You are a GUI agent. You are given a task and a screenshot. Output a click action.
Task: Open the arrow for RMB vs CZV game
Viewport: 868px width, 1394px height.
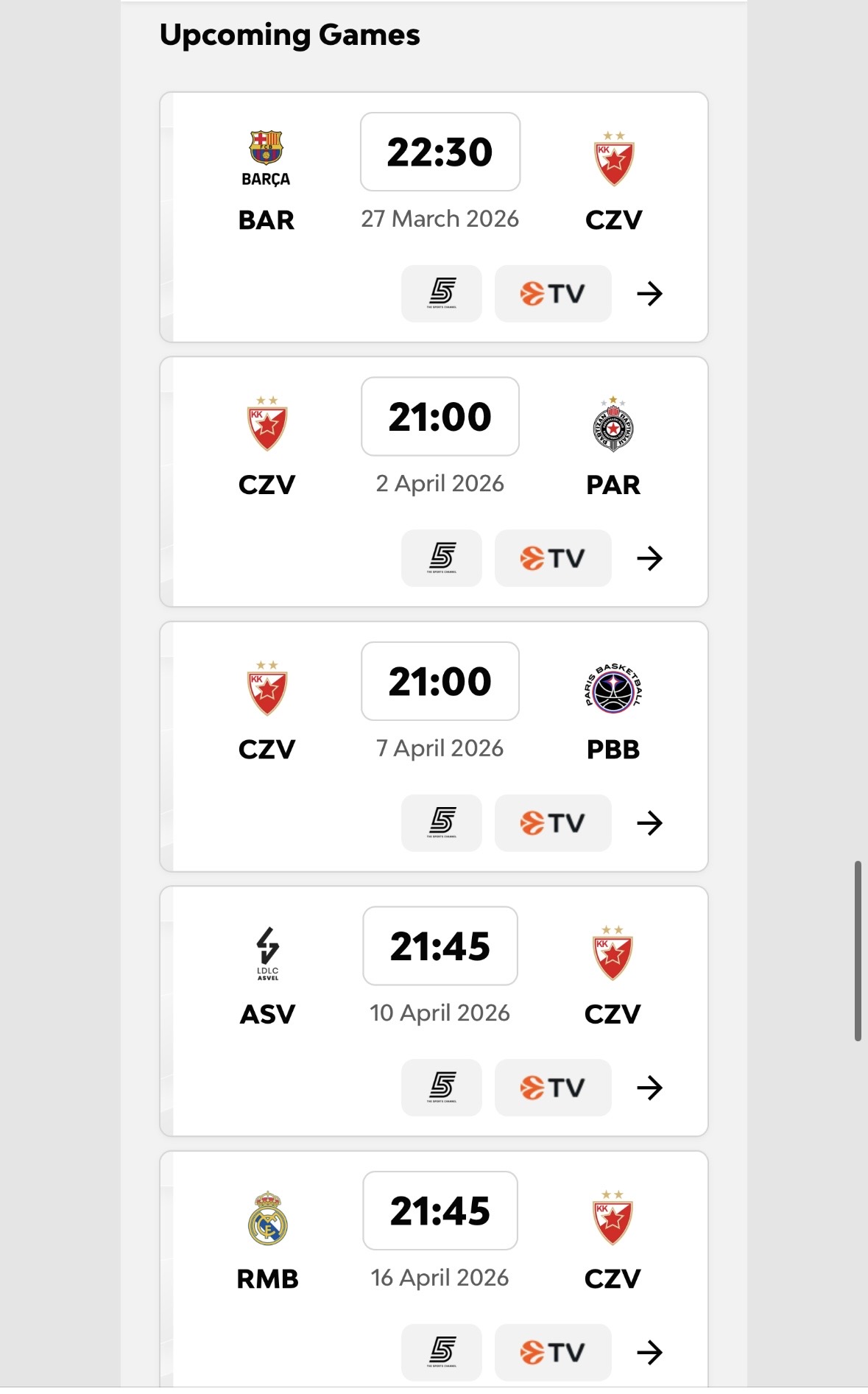point(649,1352)
